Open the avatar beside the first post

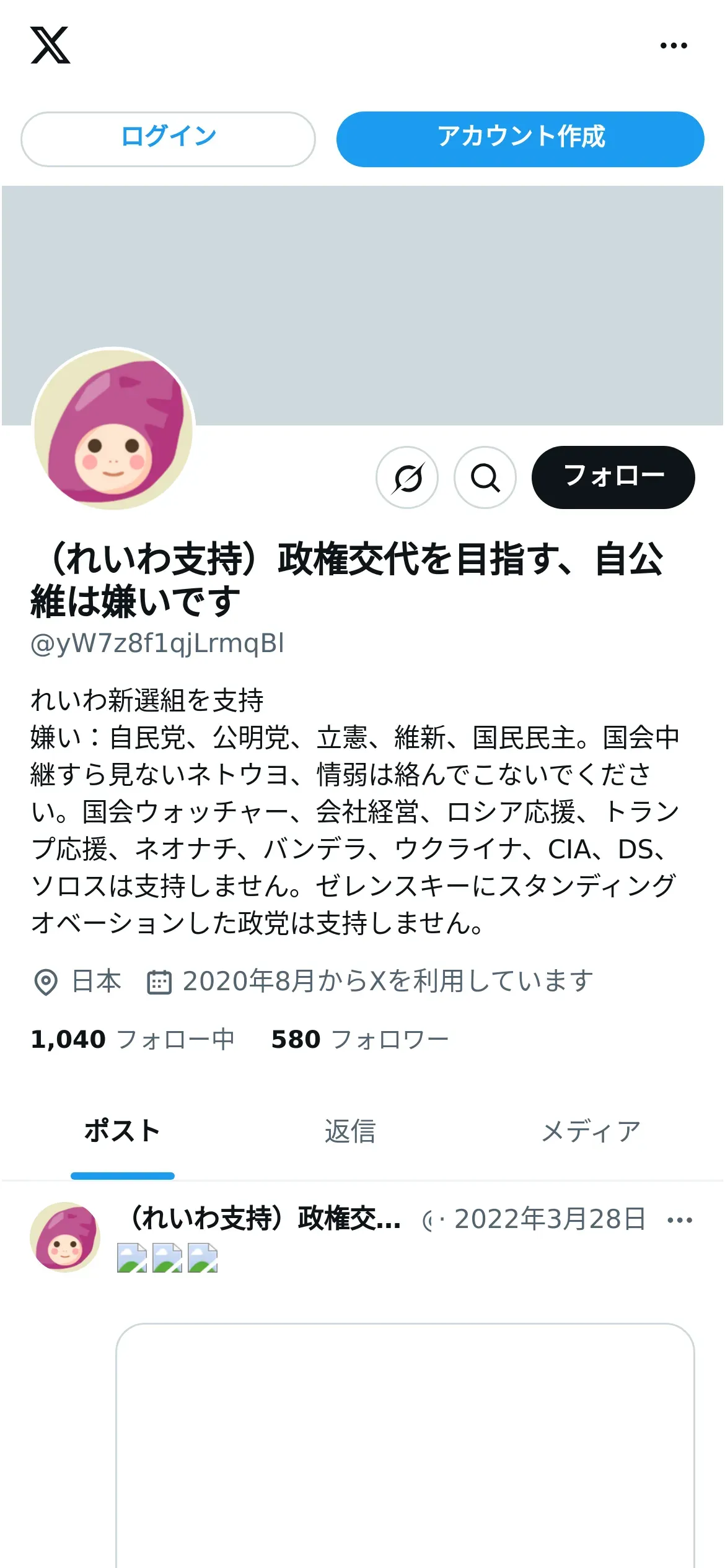click(x=65, y=1237)
